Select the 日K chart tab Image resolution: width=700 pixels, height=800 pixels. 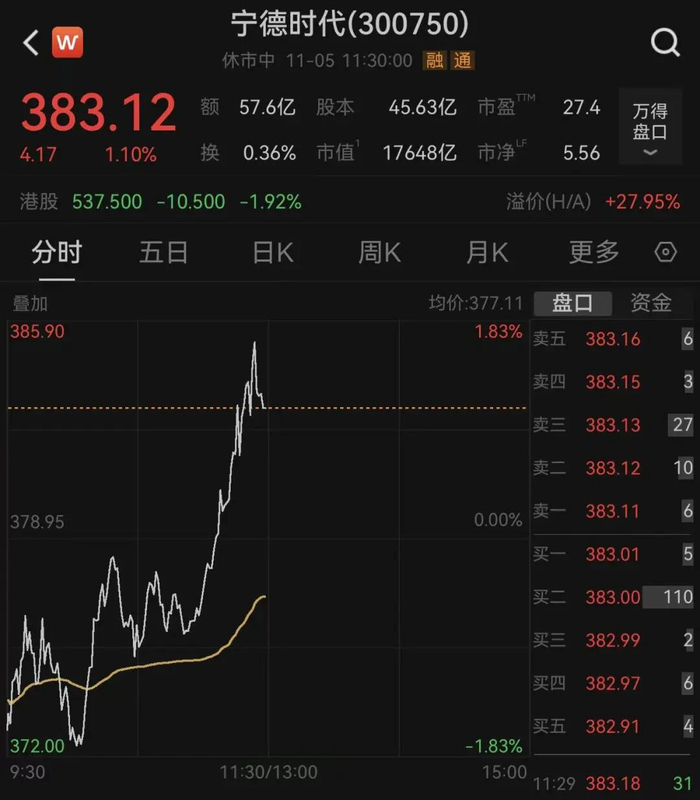click(x=272, y=252)
